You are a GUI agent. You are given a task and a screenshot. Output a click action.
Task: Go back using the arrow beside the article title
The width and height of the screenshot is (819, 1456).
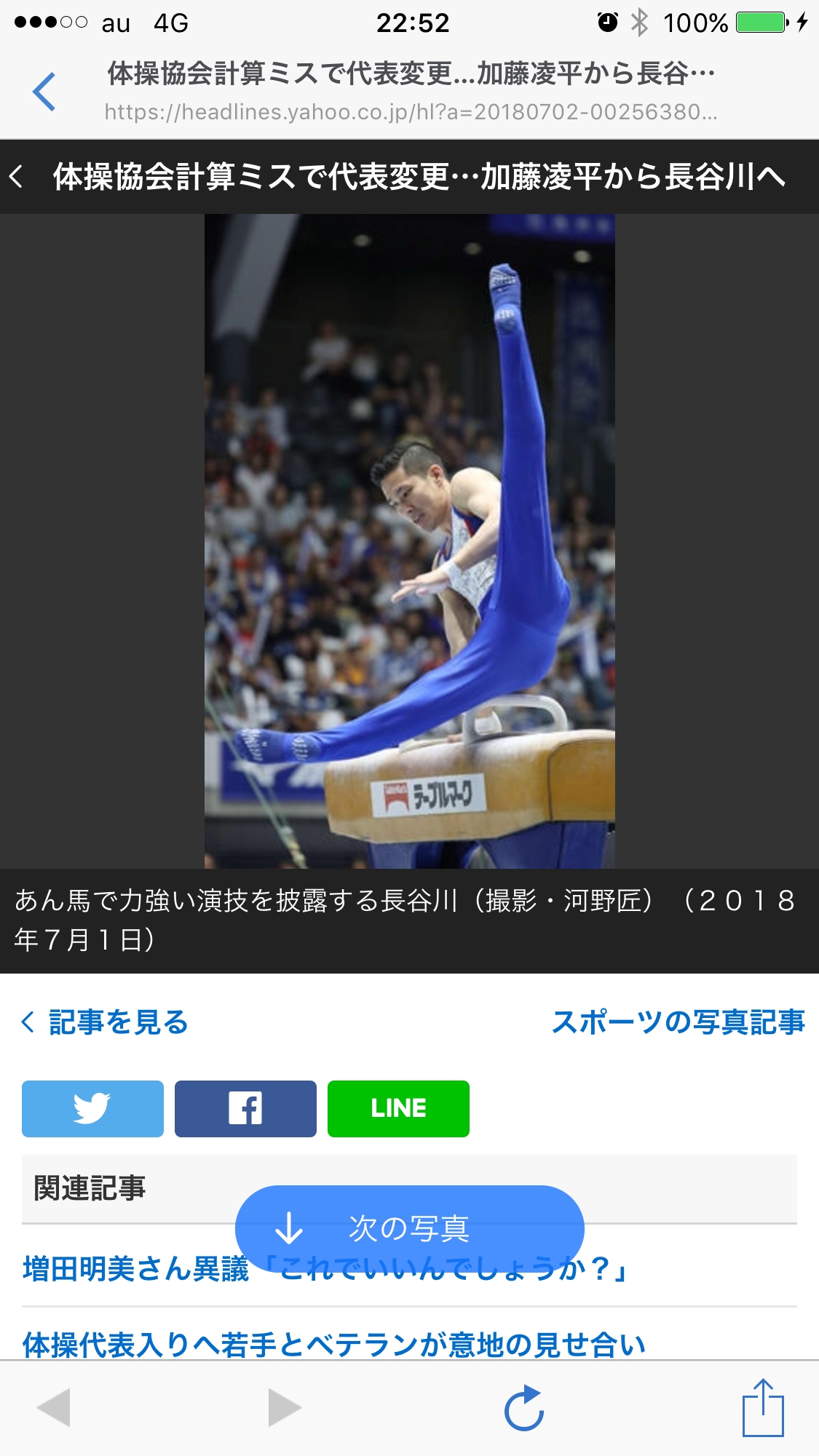pos(17,177)
